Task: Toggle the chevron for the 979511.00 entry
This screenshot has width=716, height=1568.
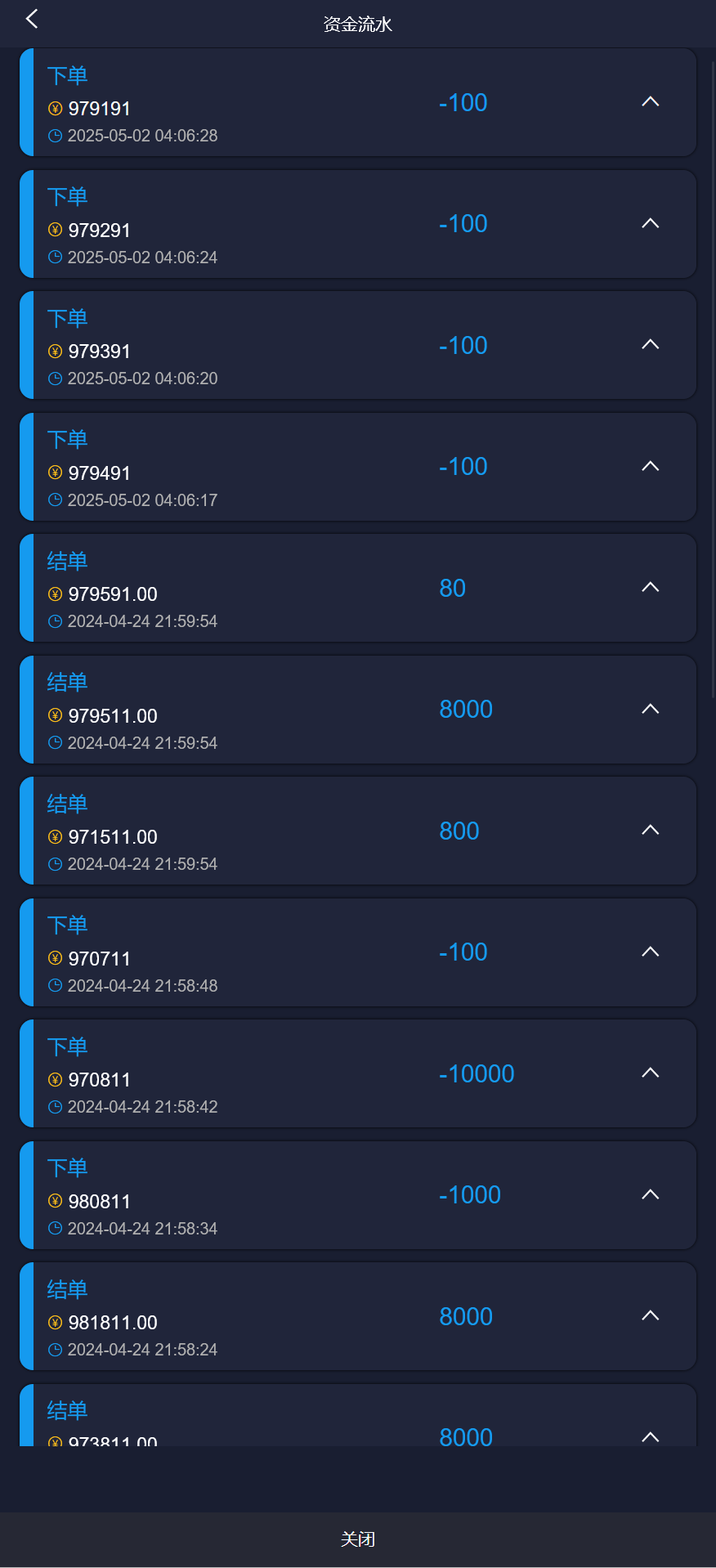Action: pos(650,709)
